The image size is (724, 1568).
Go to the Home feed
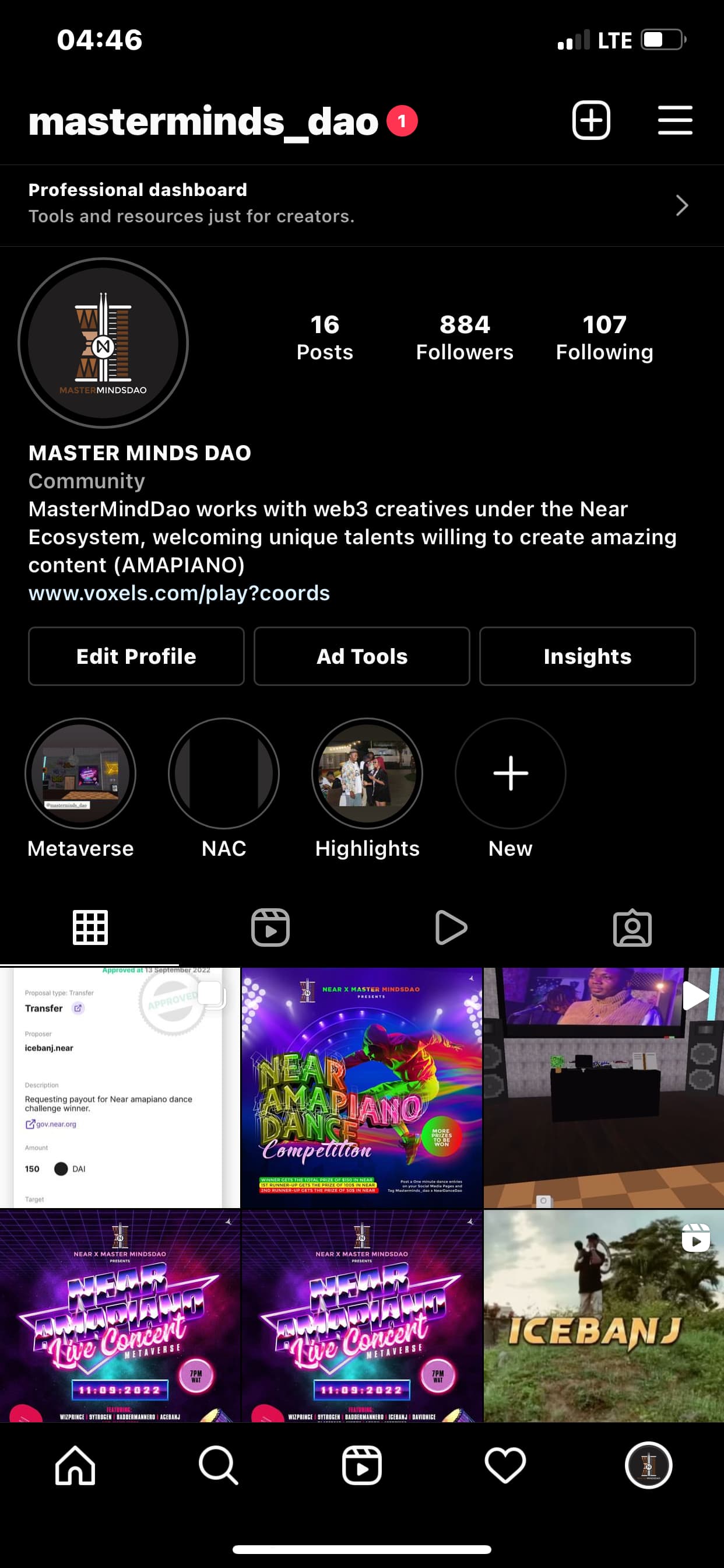tap(75, 1465)
